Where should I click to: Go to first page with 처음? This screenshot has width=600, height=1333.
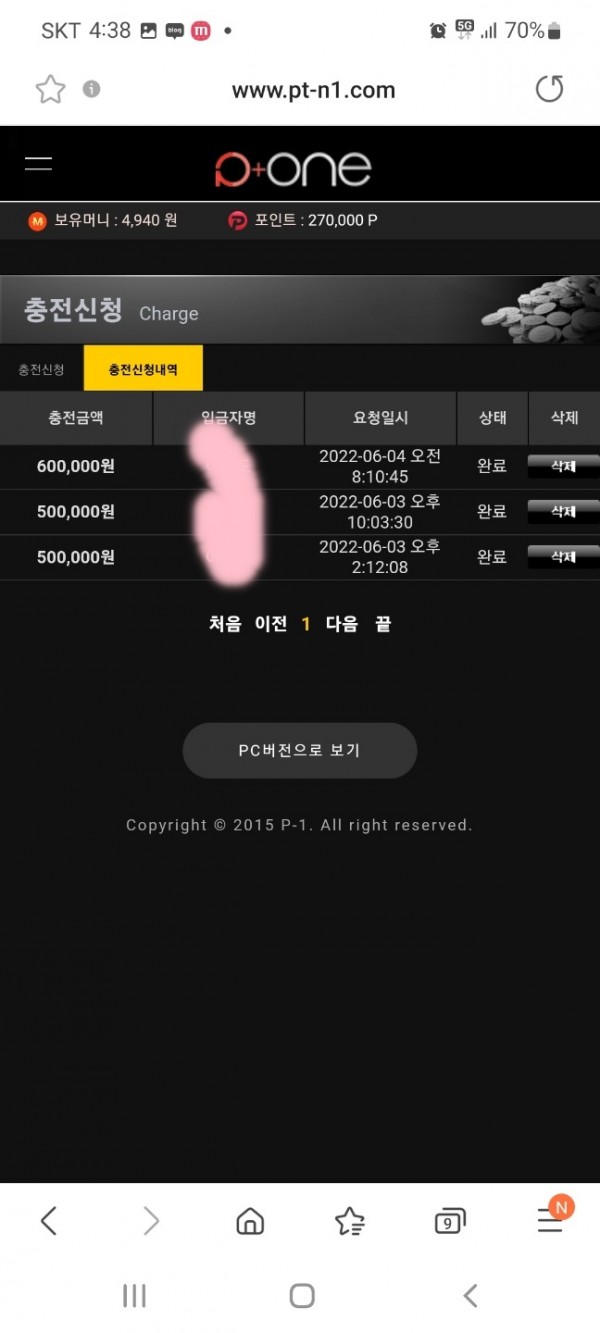(225, 624)
